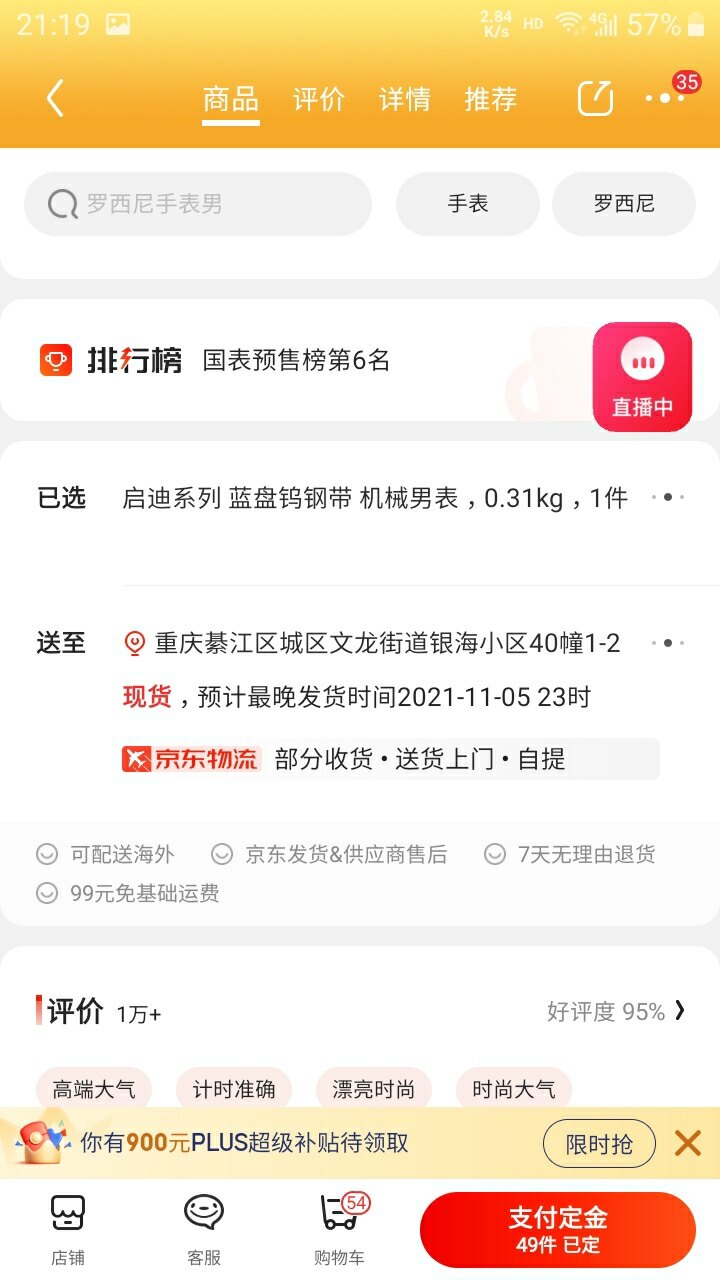Tap 限时抢 to claim PLUS subsidy
This screenshot has width=720, height=1280.
tap(599, 1143)
